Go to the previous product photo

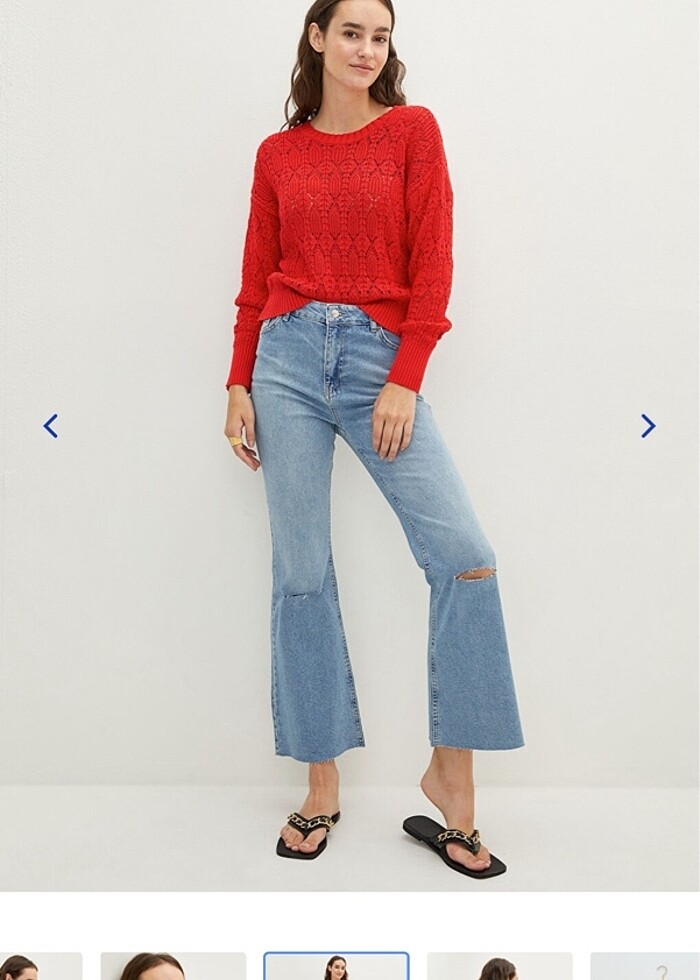[x=51, y=426]
